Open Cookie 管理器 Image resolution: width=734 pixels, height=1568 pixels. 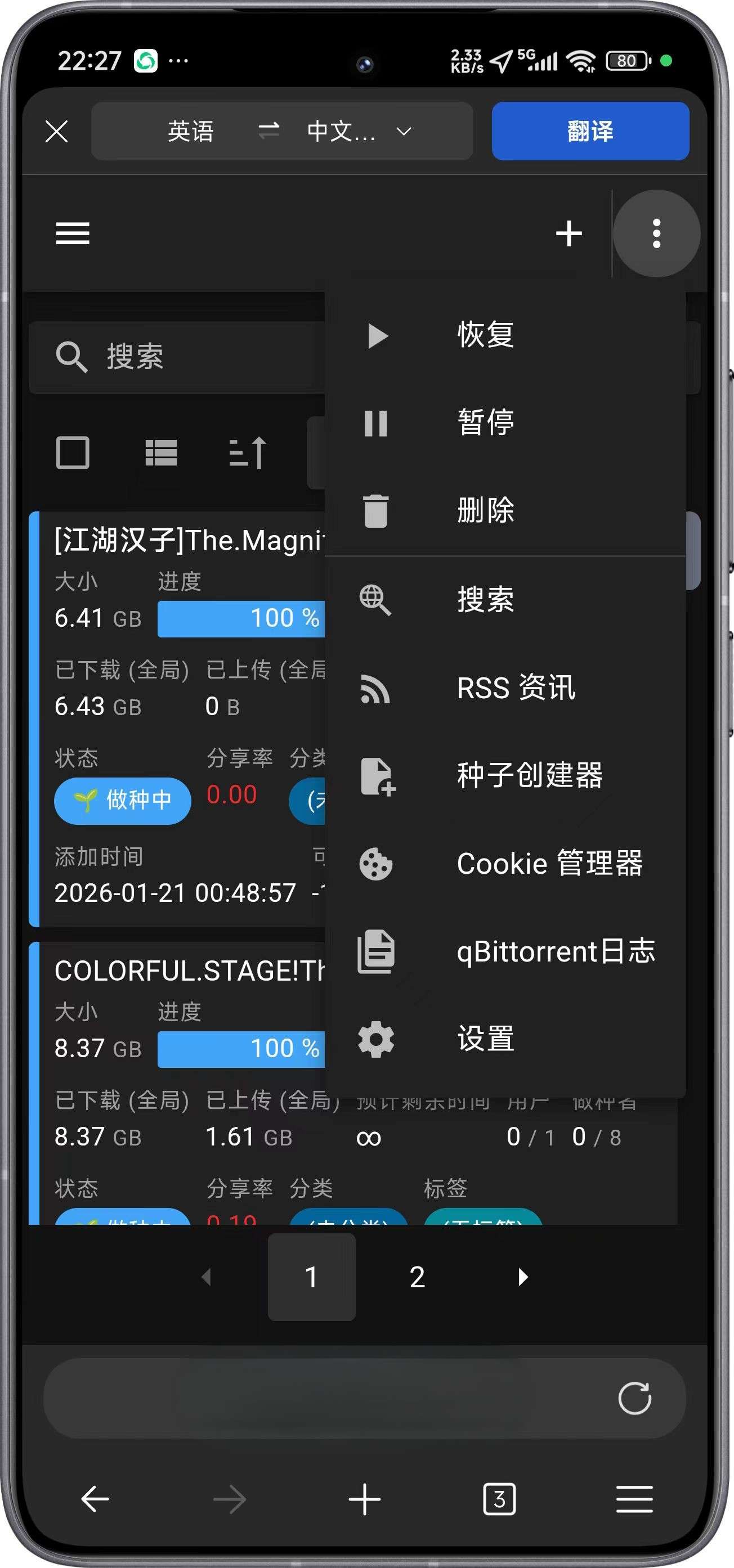click(548, 863)
